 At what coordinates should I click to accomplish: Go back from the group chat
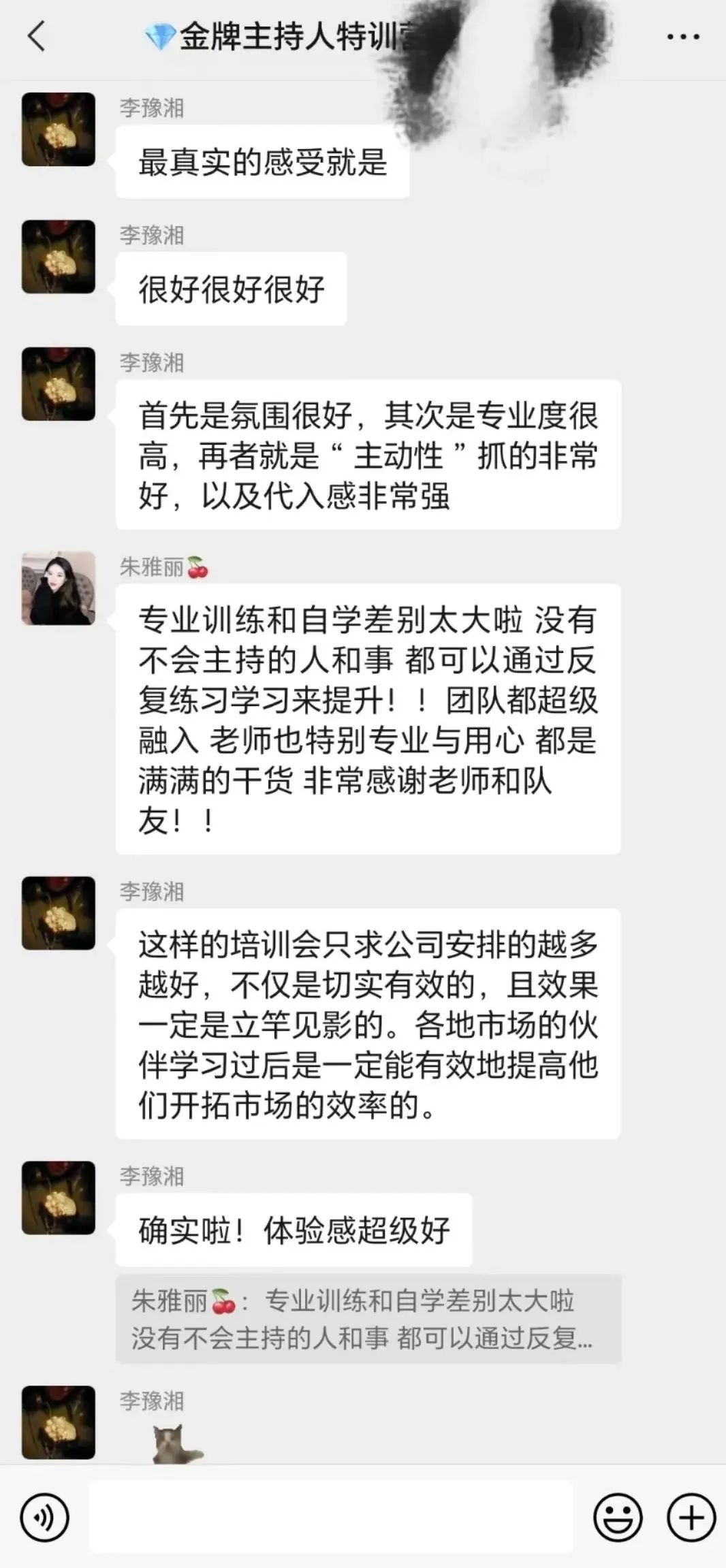(37, 36)
